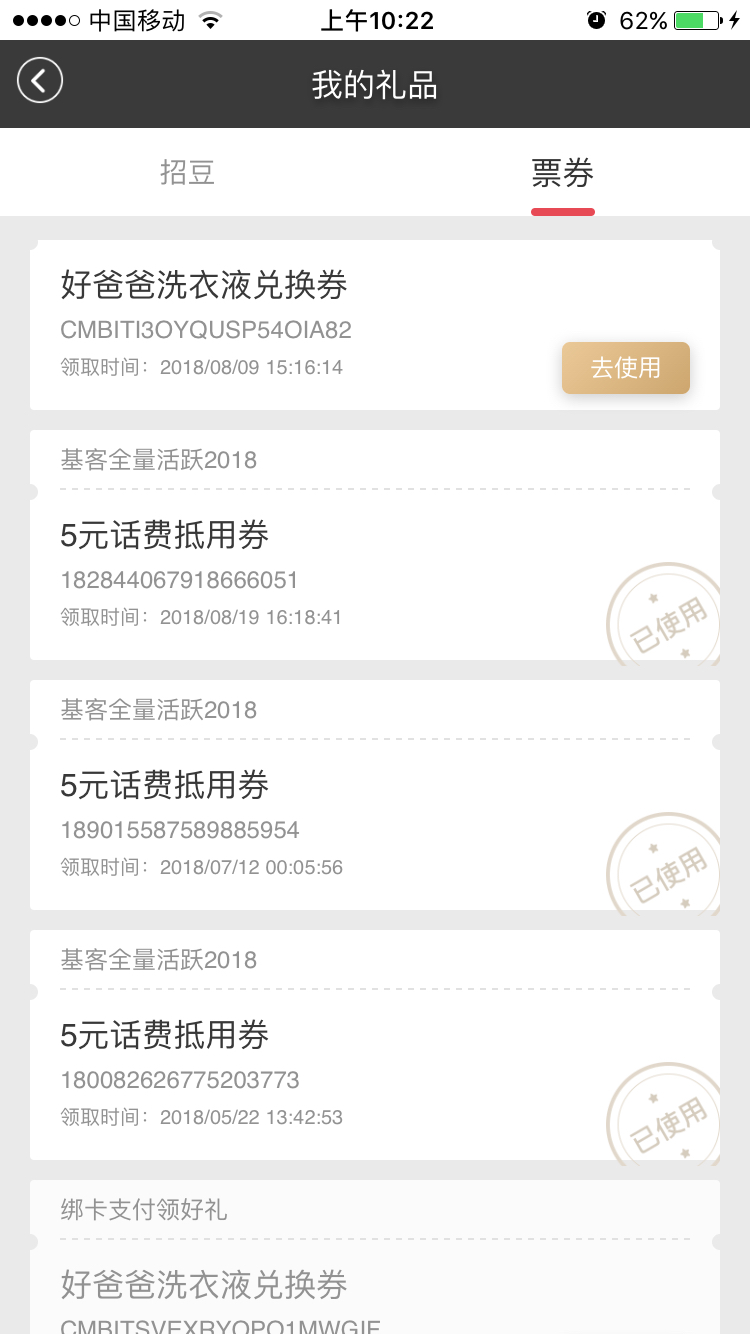Select the 票券 tab
The image size is (750, 1334).
coord(562,172)
